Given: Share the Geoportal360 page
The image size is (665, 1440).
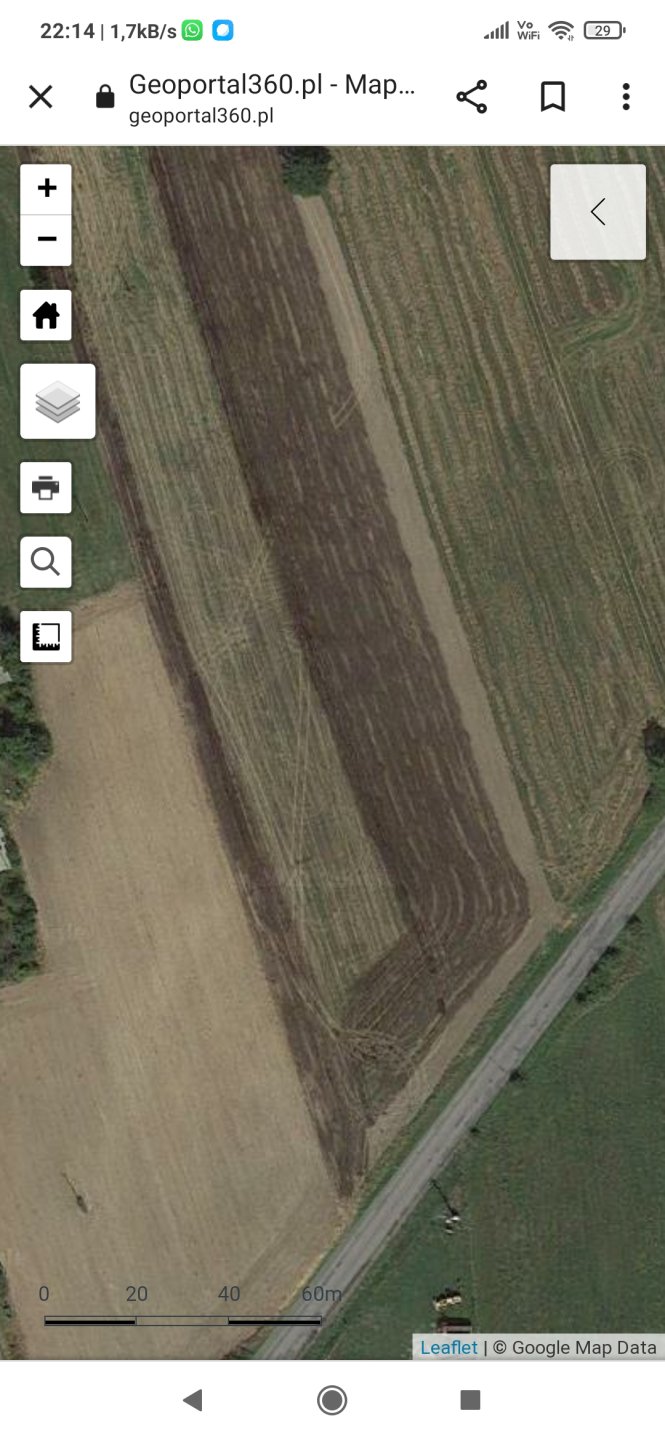Looking at the screenshot, I should click(471, 97).
